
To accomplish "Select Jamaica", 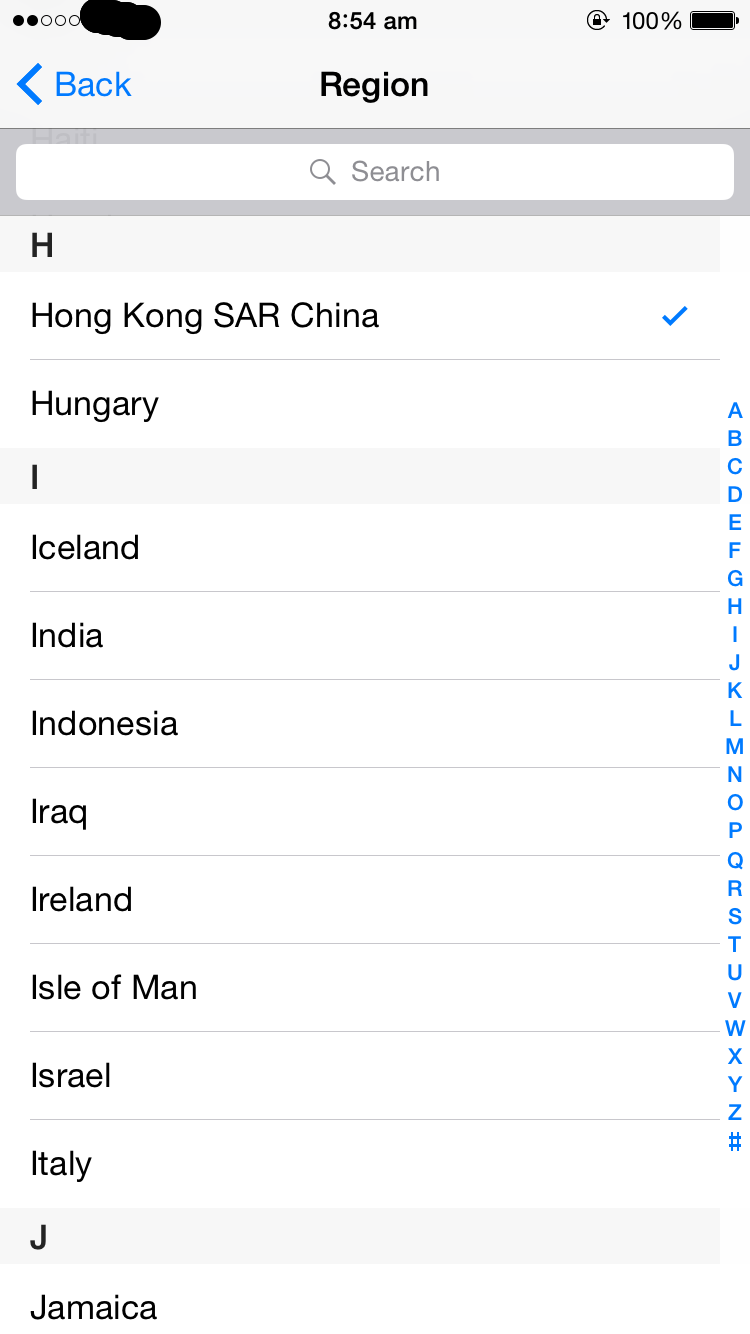I will pyautogui.click(x=360, y=1299).
